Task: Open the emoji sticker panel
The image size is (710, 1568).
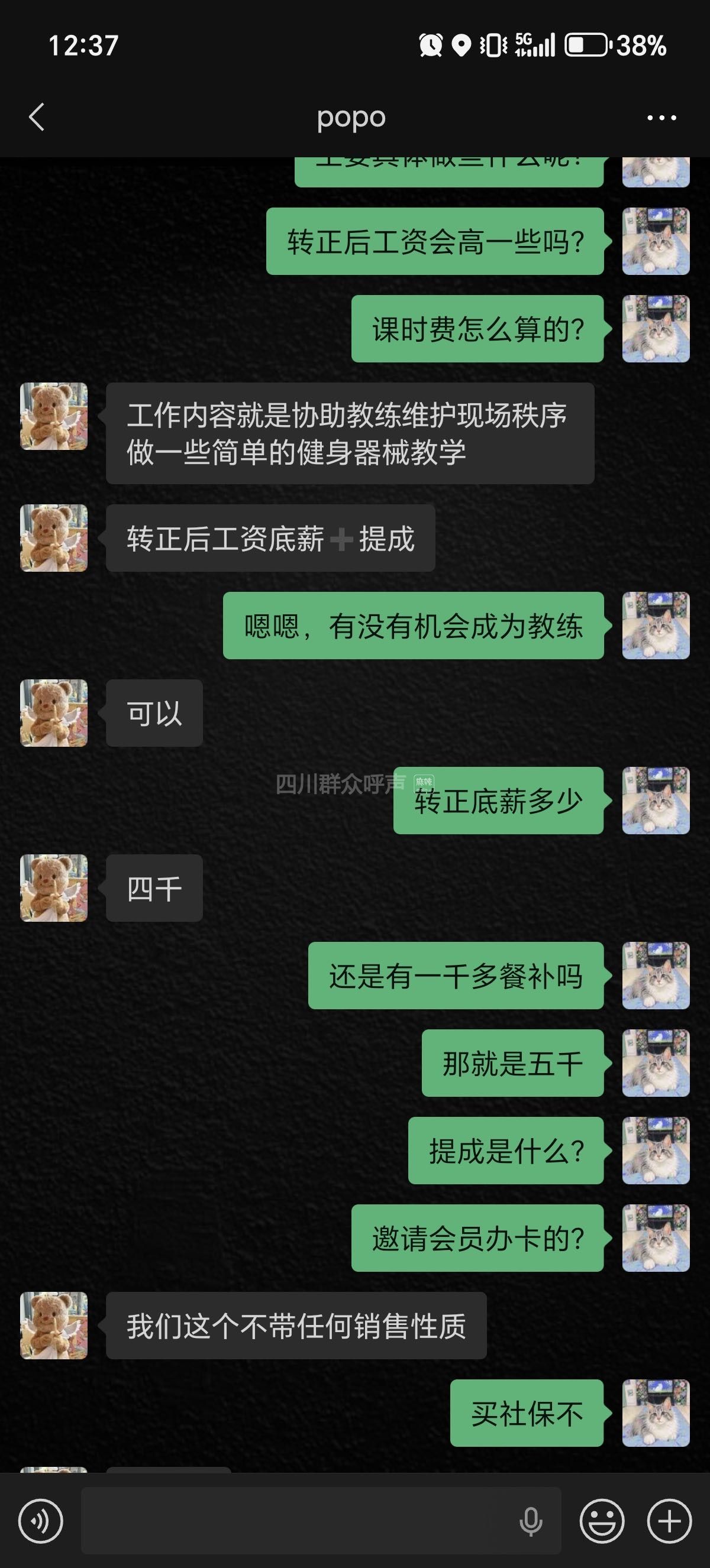Action: pyautogui.click(x=602, y=1521)
